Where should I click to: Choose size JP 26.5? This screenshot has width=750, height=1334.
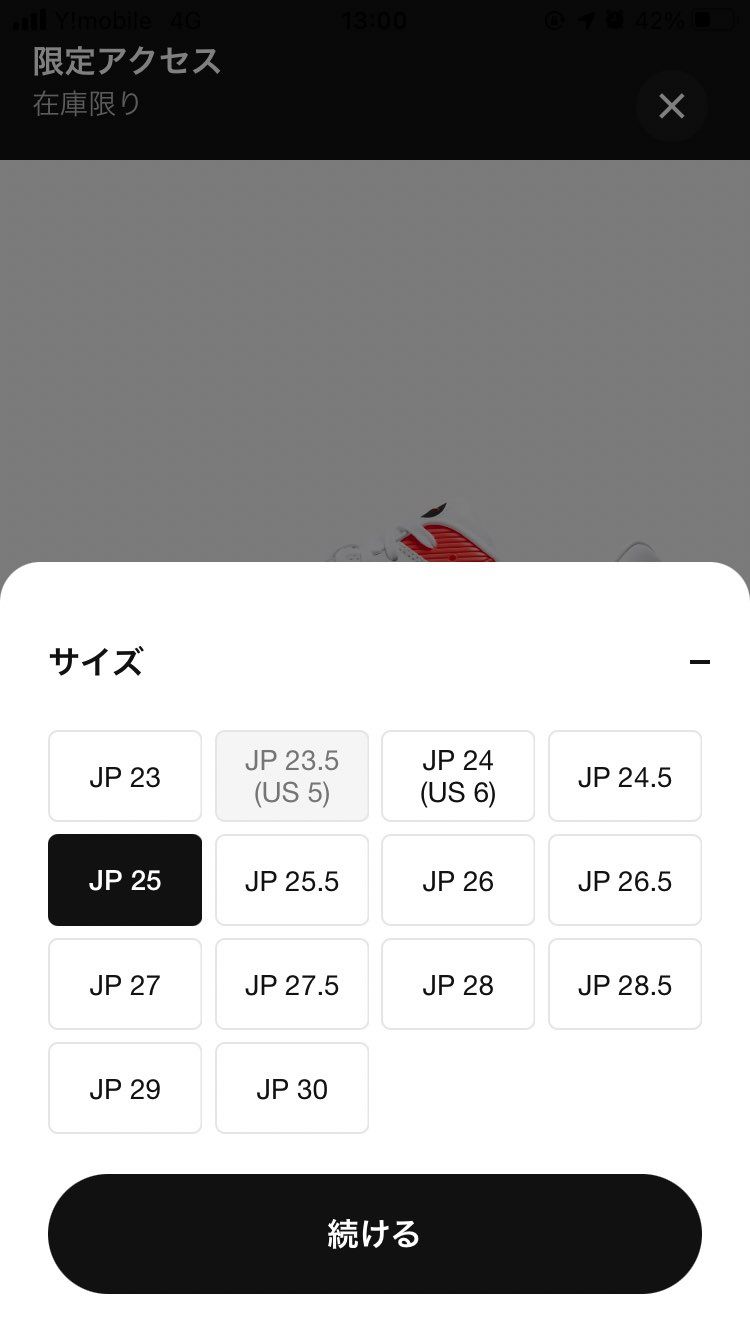coord(624,880)
